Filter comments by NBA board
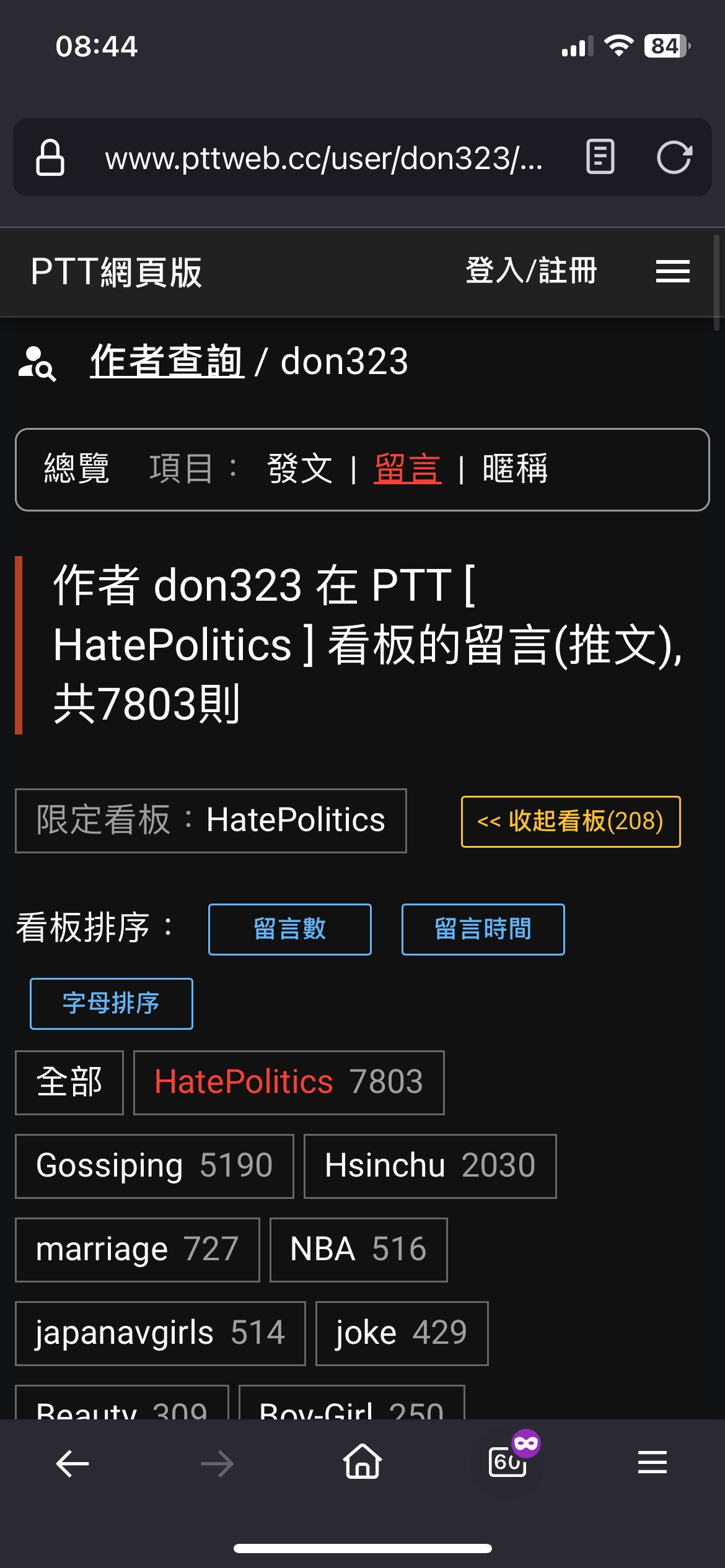725x1568 pixels. coord(359,1250)
